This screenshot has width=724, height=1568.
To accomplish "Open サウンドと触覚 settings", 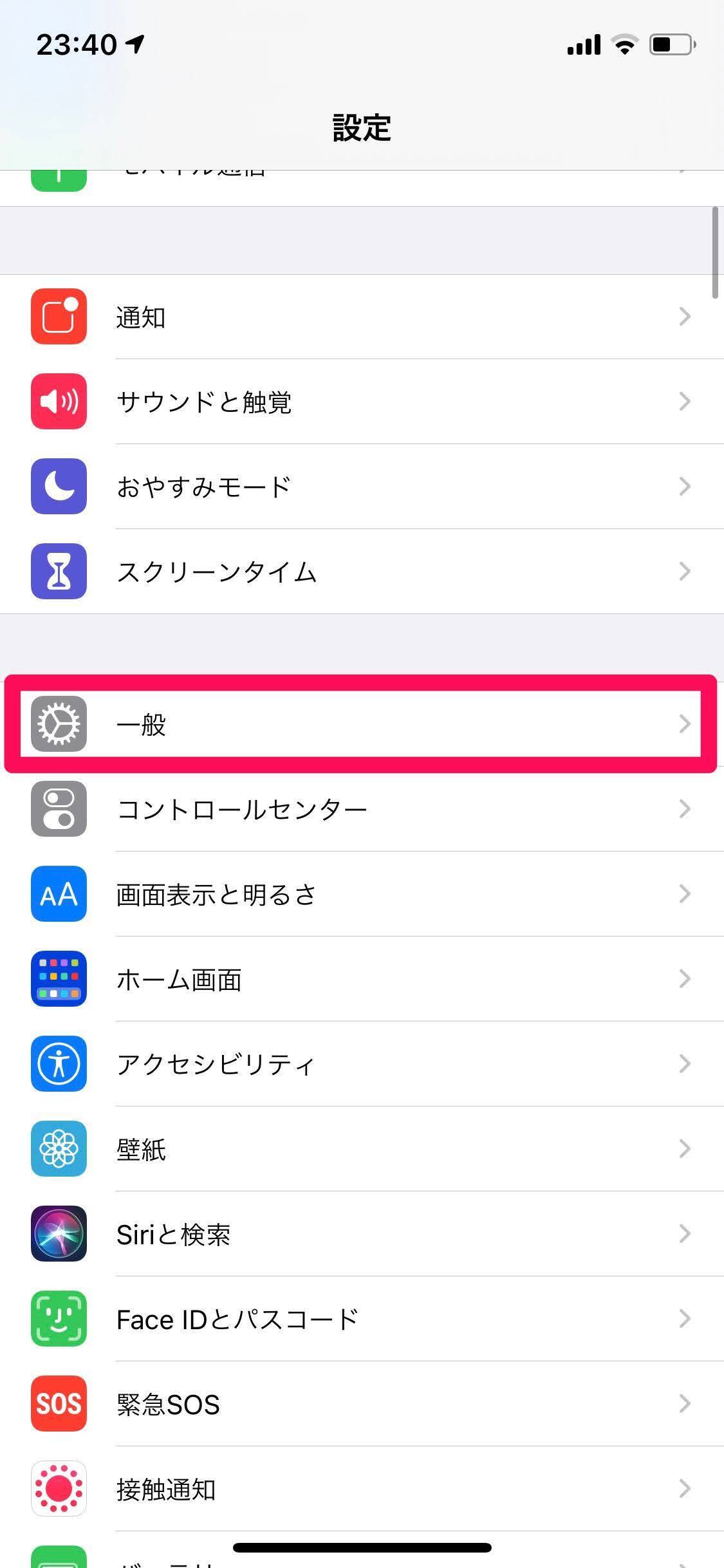I will click(x=360, y=402).
